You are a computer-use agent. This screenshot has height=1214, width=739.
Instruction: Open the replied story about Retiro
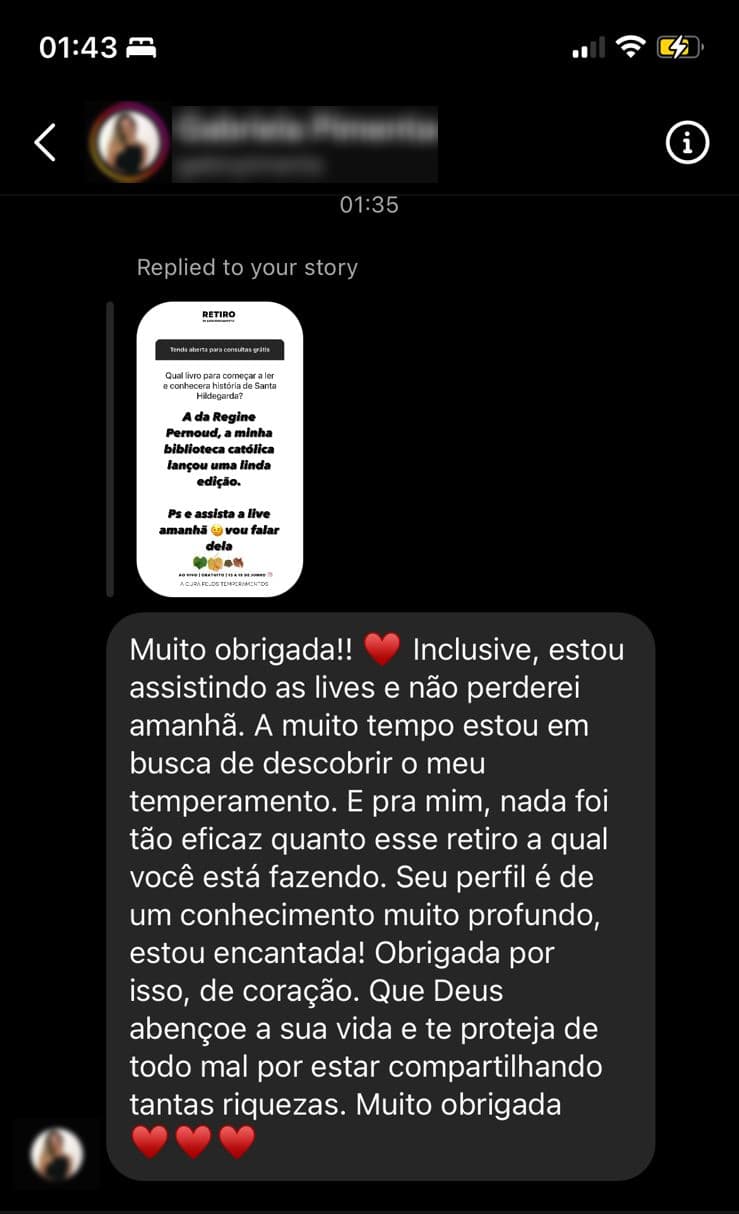click(x=219, y=449)
